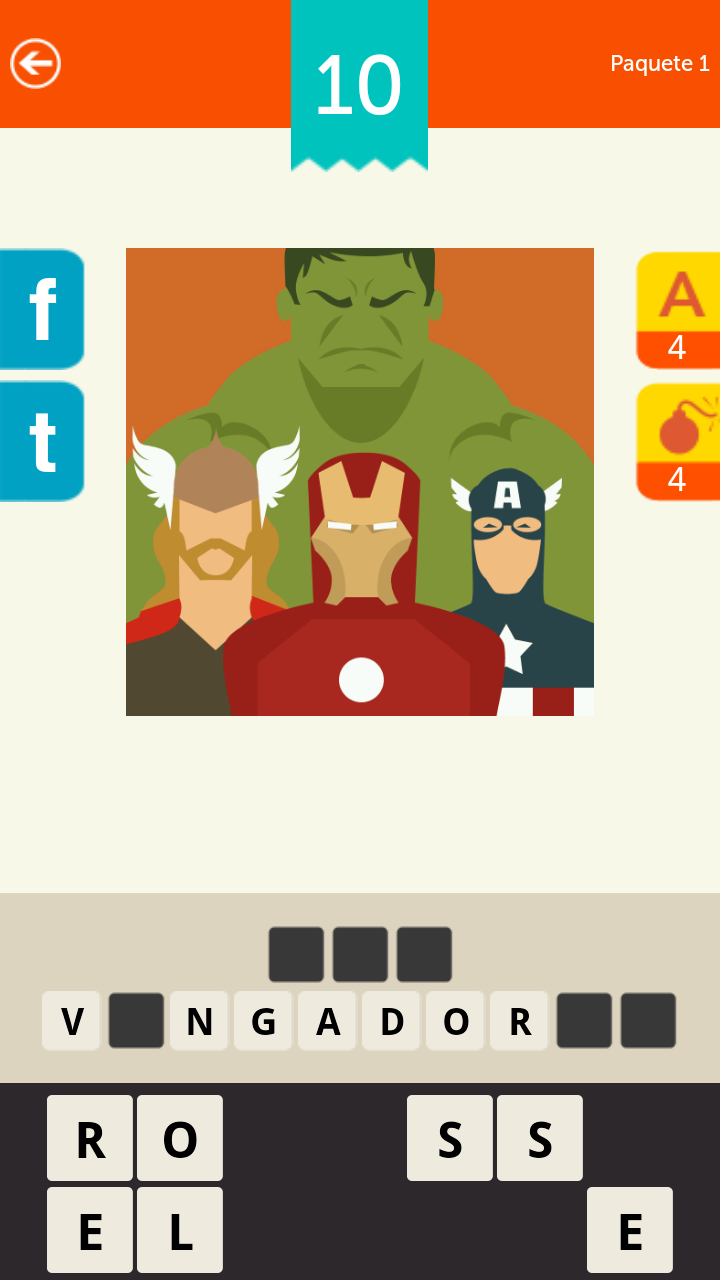Choose the E tile next to L
The height and width of the screenshot is (1280, 720).
90,1230
